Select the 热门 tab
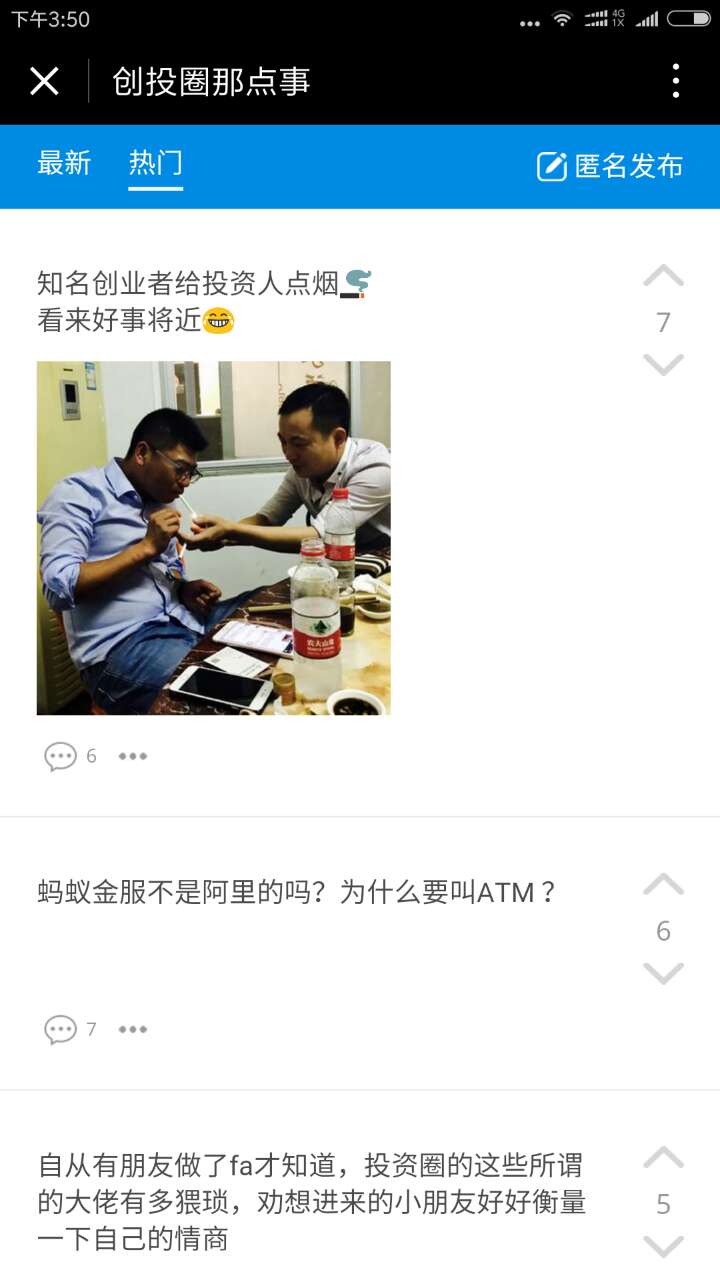 tap(155, 163)
